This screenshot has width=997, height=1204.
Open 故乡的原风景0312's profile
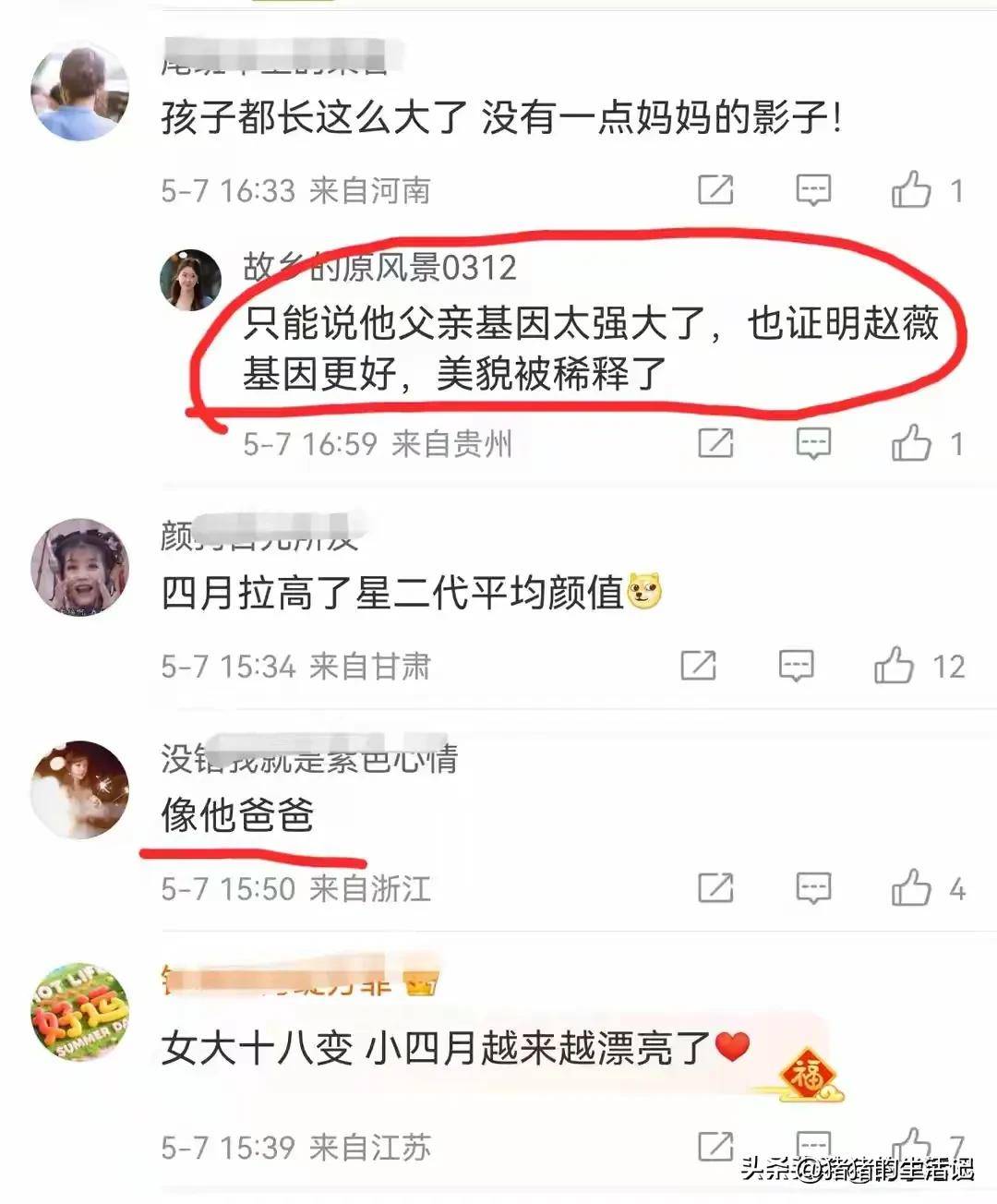click(x=190, y=280)
